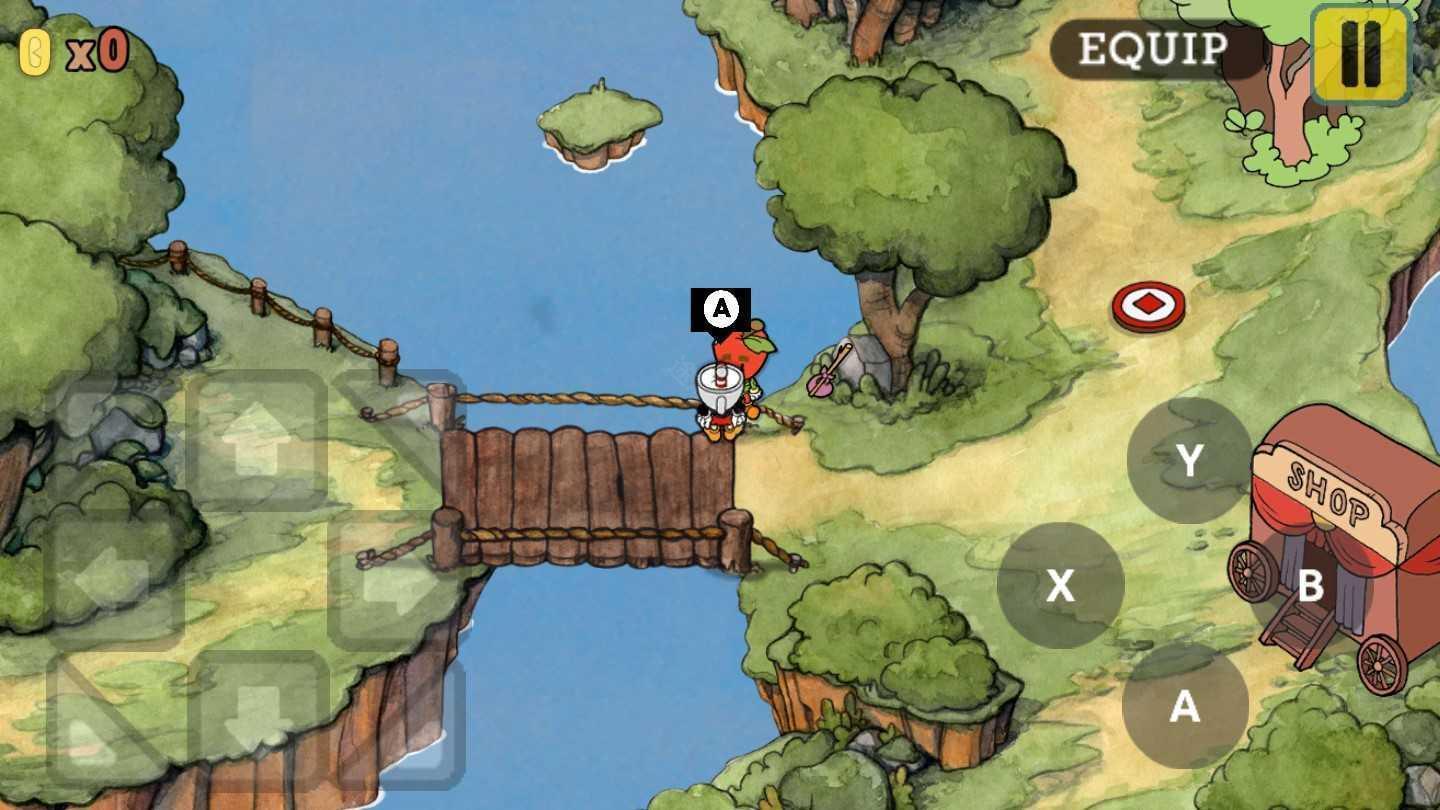Tap the X action button
Image resolution: width=1440 pixels, height=810 pixels.
1060,586
